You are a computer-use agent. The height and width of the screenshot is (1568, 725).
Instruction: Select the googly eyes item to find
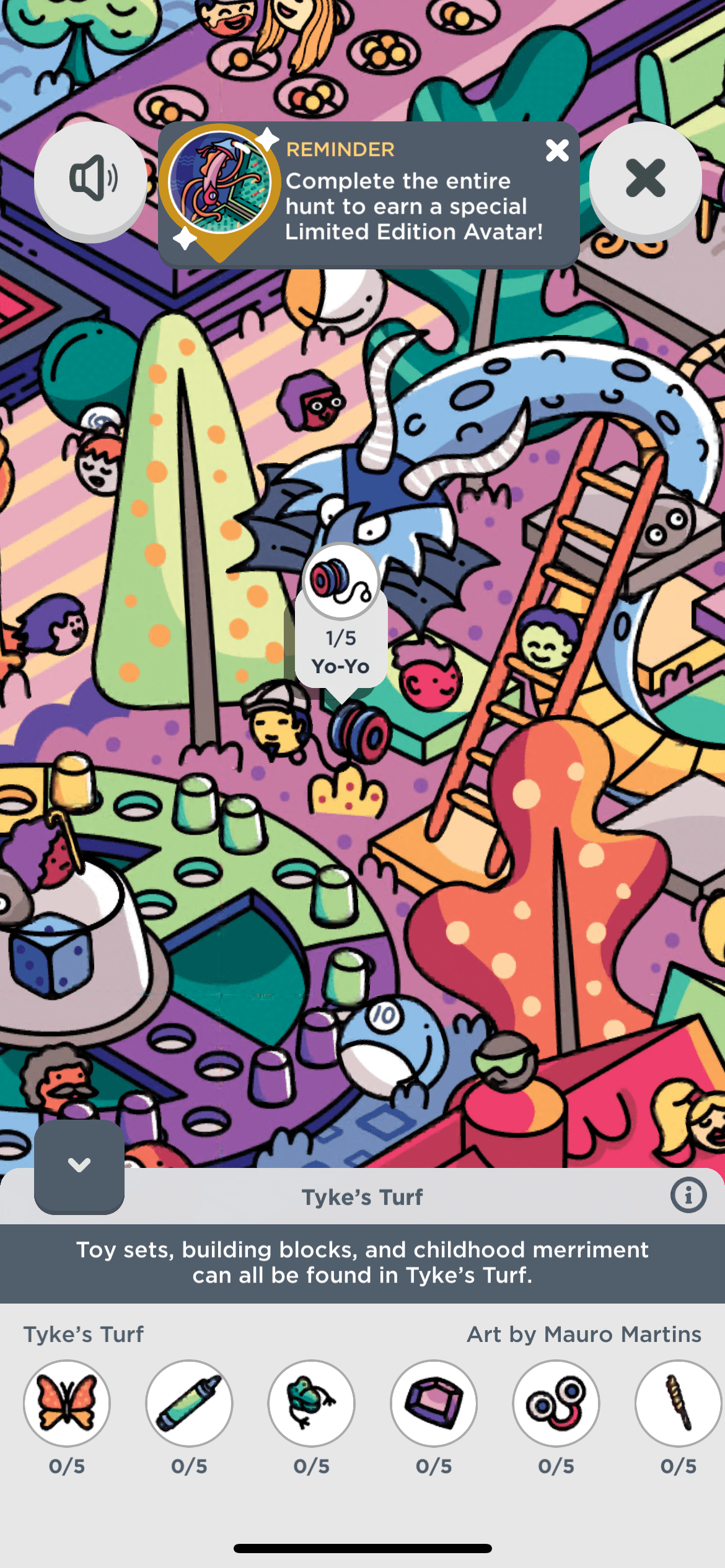pos(556,1403)
